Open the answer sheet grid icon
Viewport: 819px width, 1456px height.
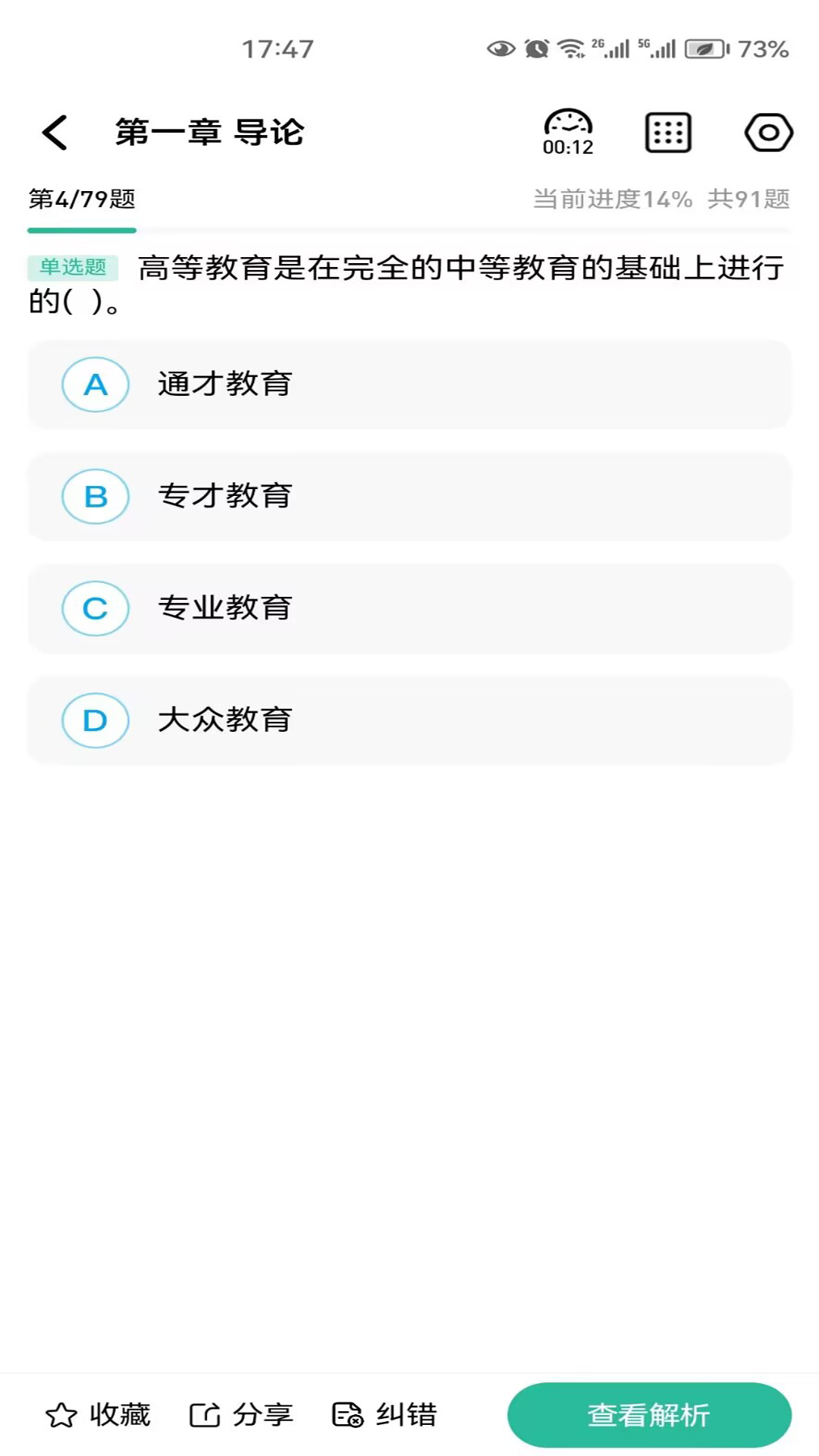pyautogui.click(x=667, y=130)
